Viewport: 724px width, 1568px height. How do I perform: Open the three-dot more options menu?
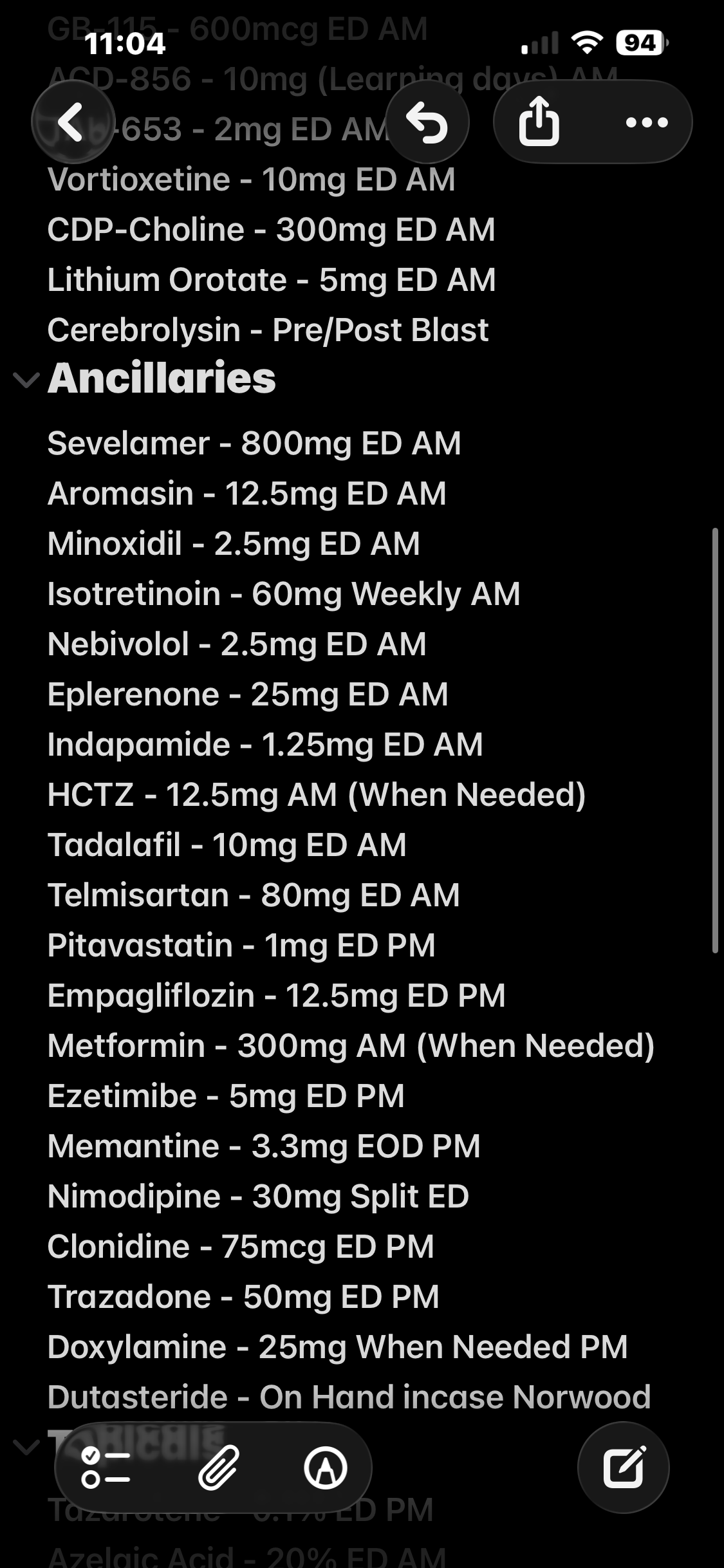pyautogui.click(x=647, y=122)
